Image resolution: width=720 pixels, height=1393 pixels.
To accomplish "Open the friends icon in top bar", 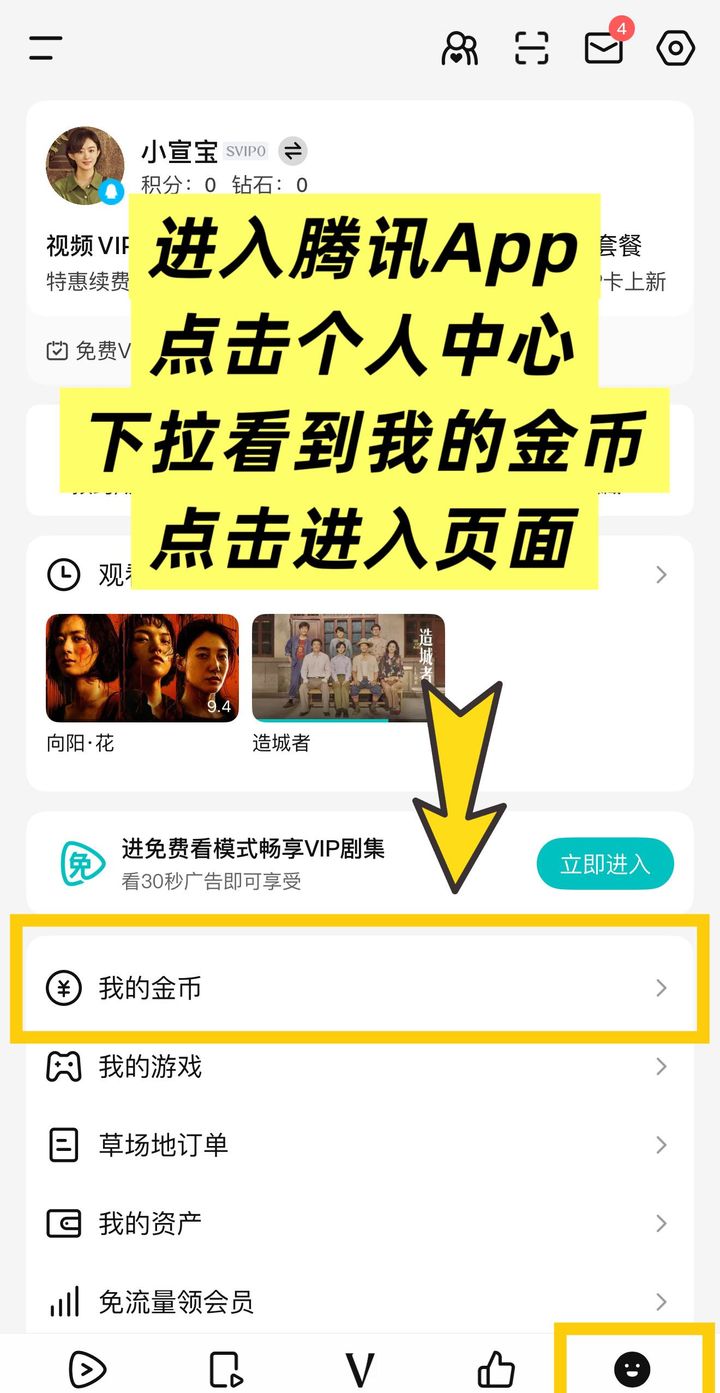I will coord(460,48).
